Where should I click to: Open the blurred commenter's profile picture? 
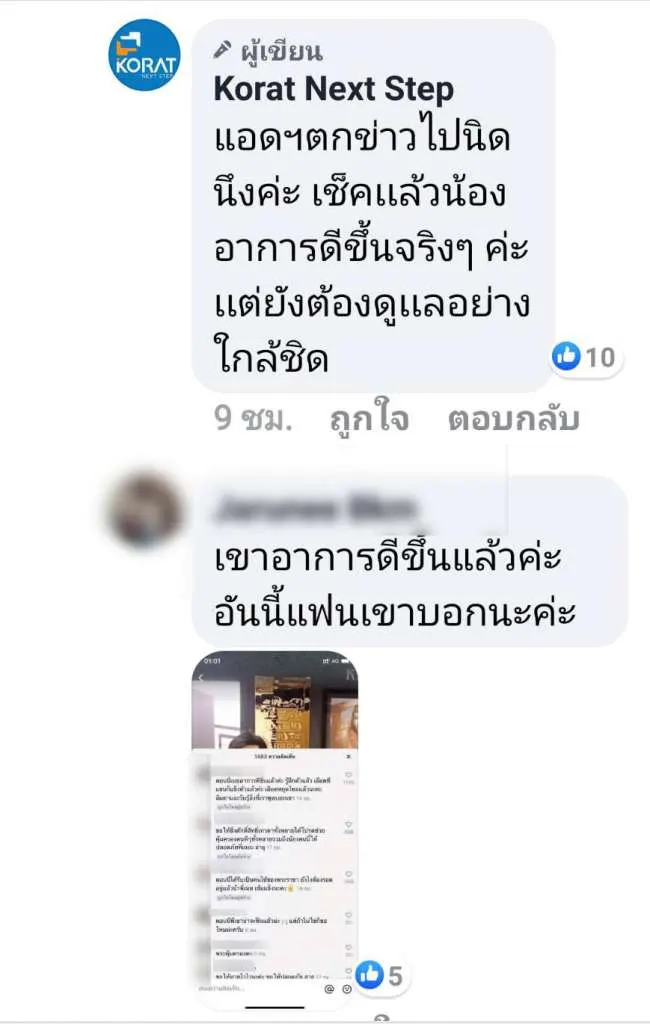point(145,508)
